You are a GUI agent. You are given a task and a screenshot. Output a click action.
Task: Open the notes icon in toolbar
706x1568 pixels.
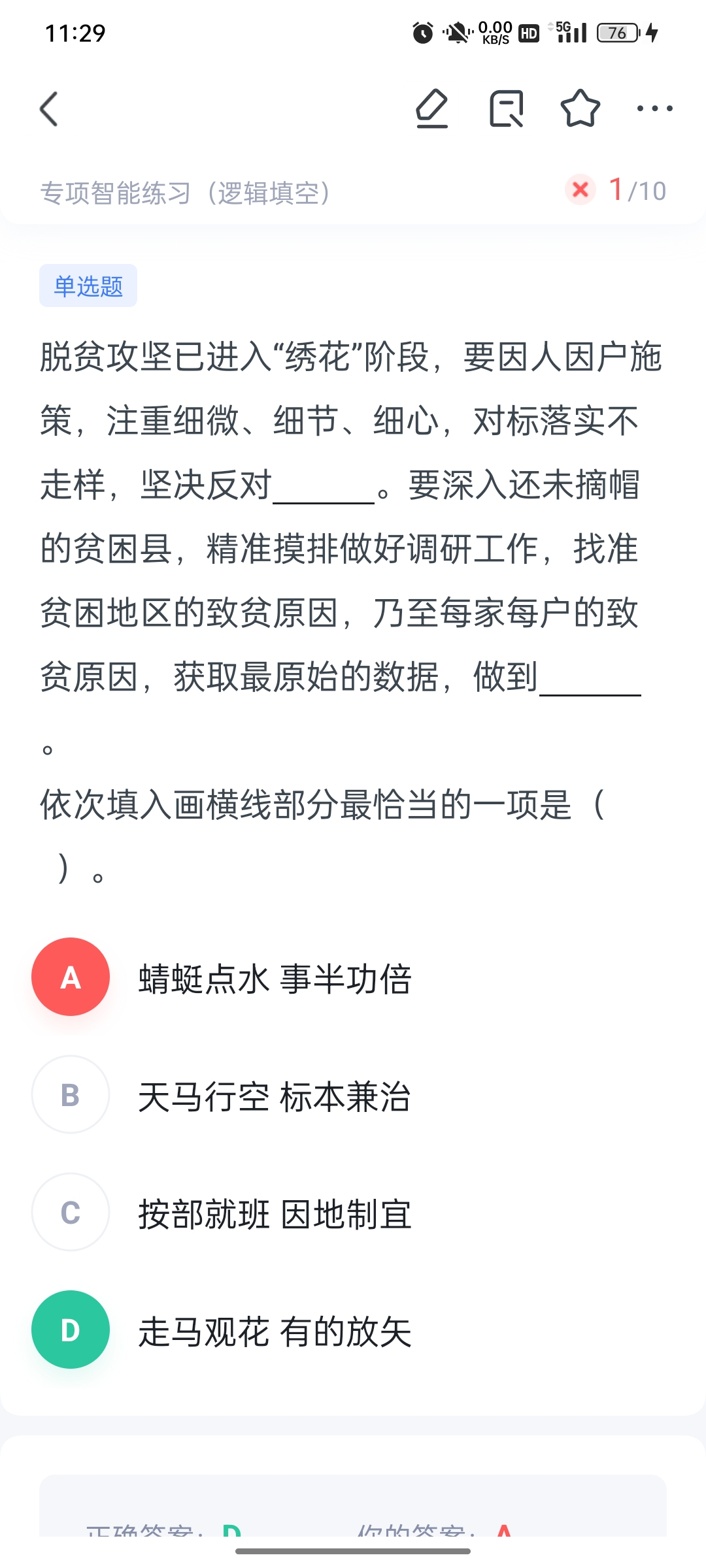point(507,108)
